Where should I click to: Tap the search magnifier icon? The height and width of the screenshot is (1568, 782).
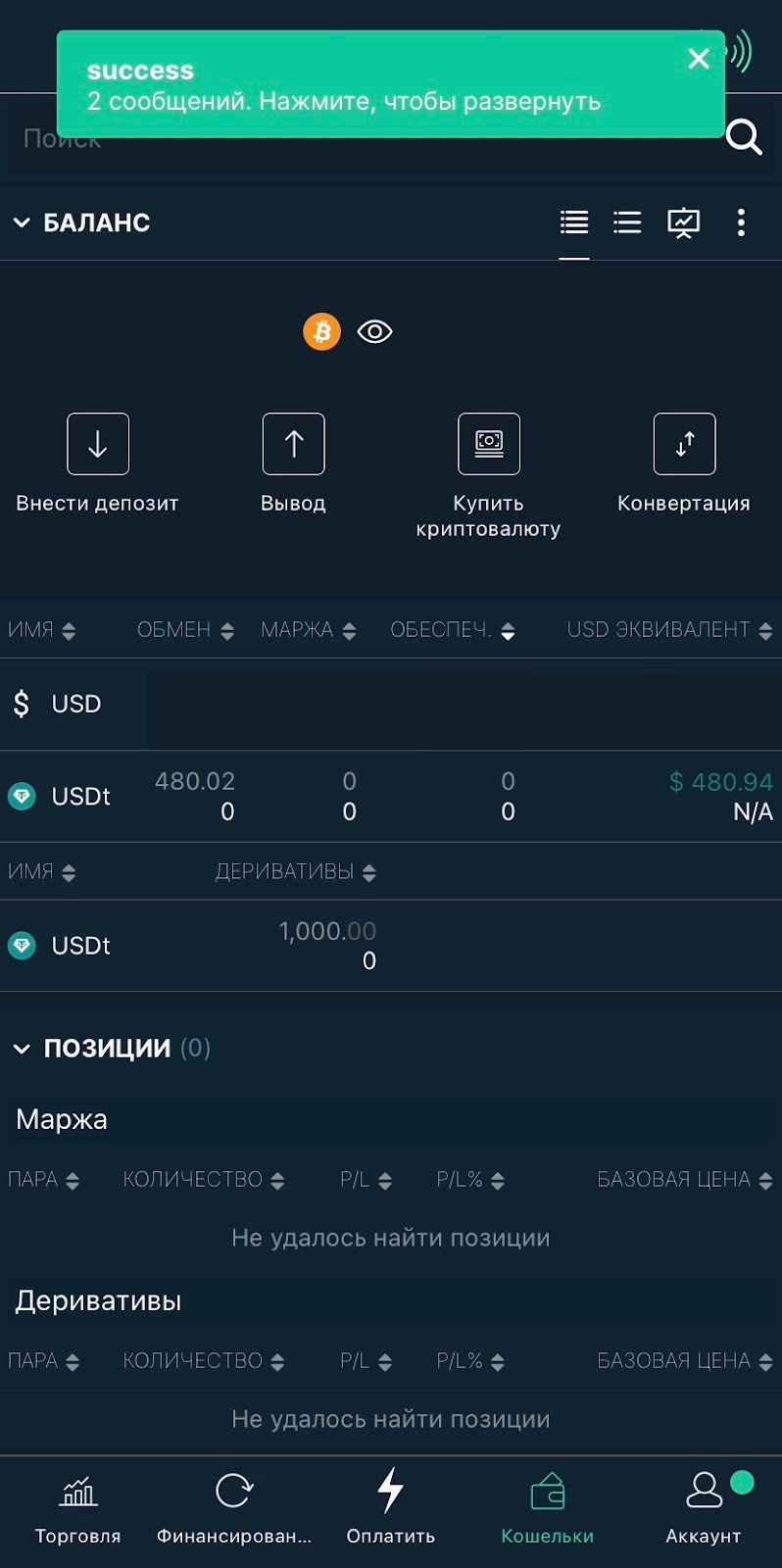(744, 136)
